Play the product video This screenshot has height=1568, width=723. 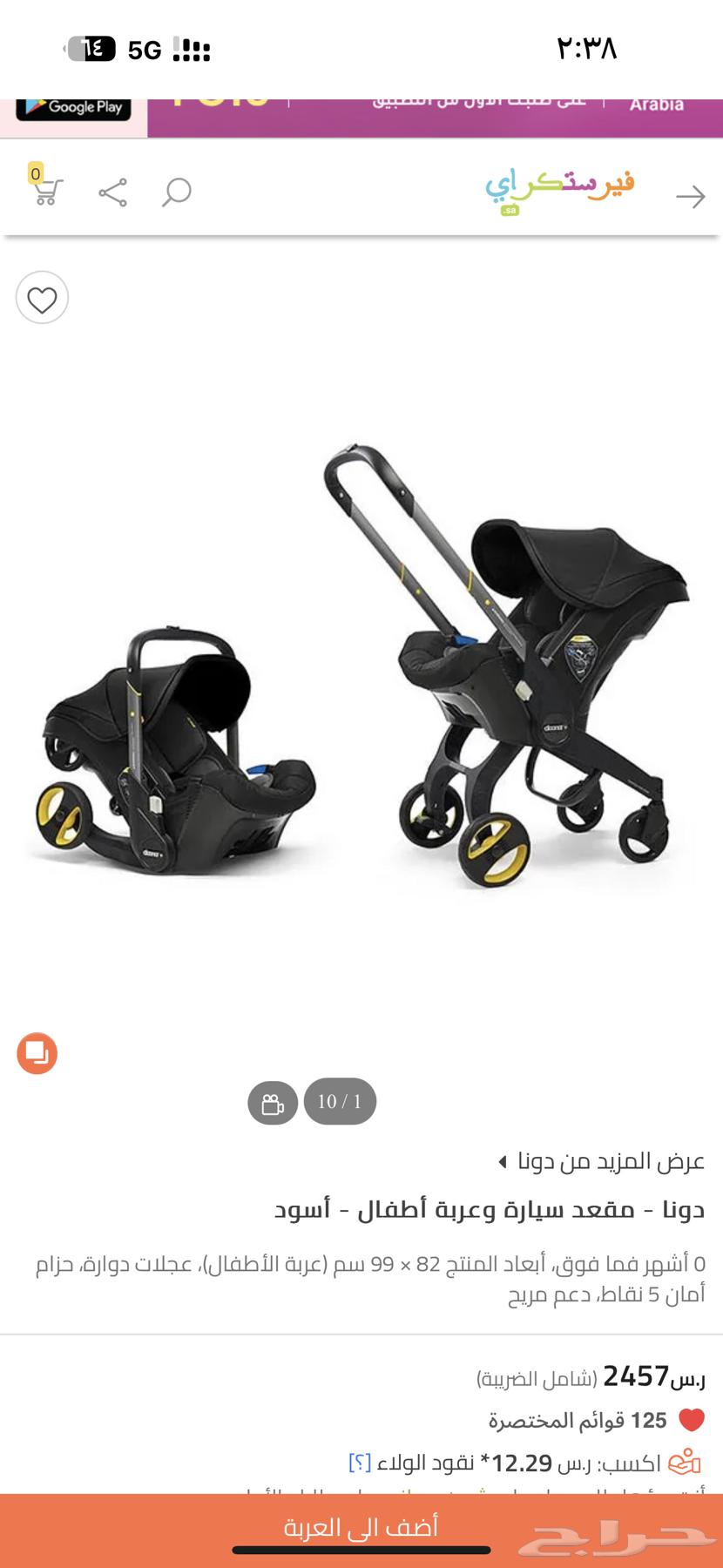pos(273,1103)
